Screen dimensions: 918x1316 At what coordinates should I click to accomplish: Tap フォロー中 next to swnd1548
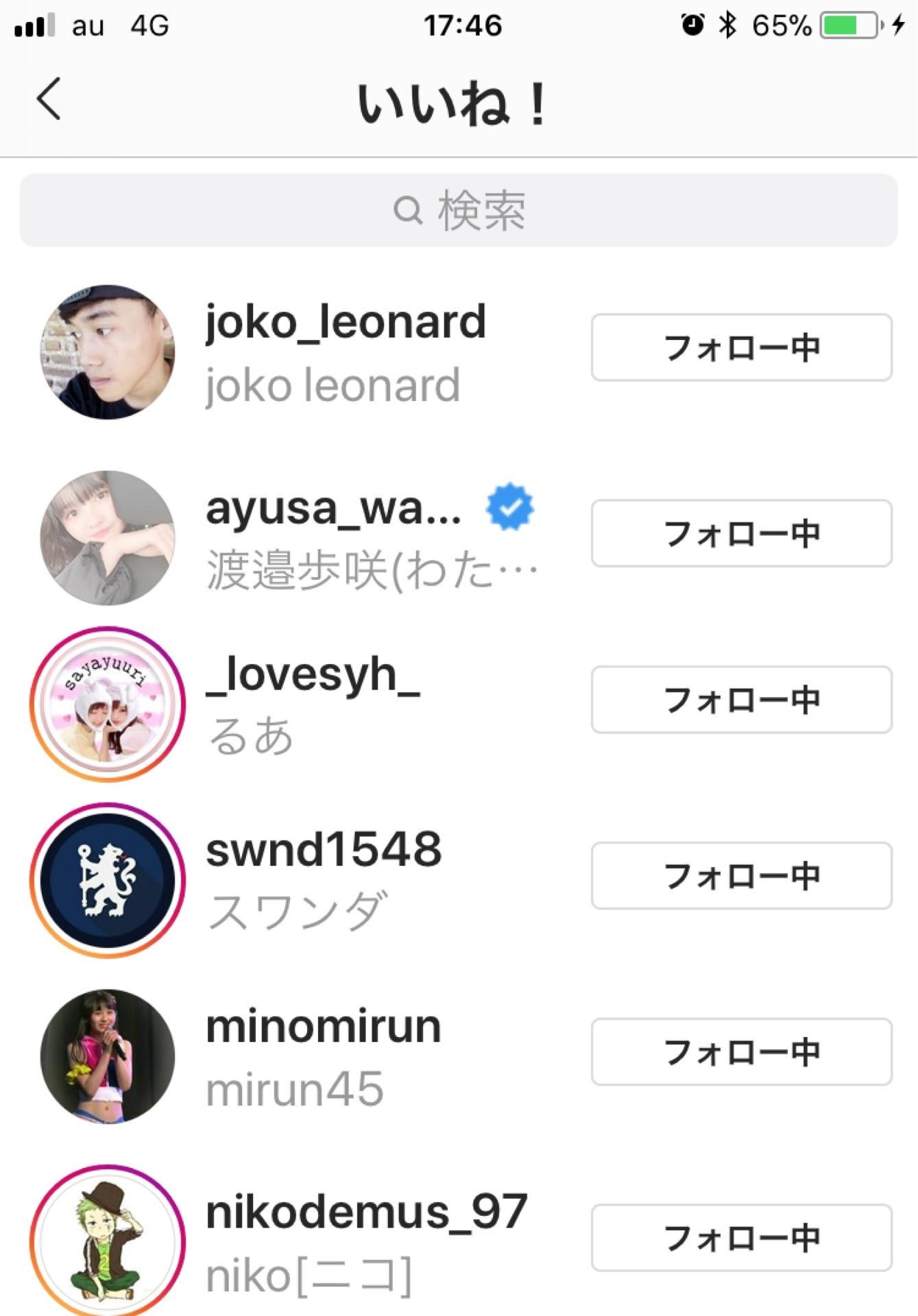coord(741,876)
